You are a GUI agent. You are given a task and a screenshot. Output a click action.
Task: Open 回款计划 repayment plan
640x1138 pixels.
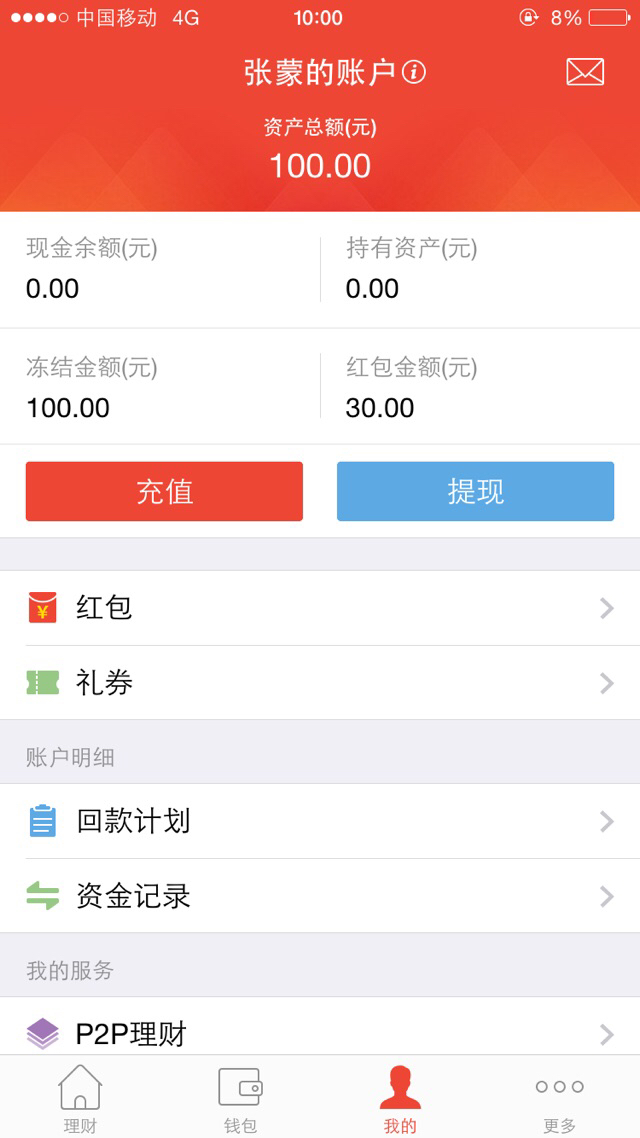[320, 822]
